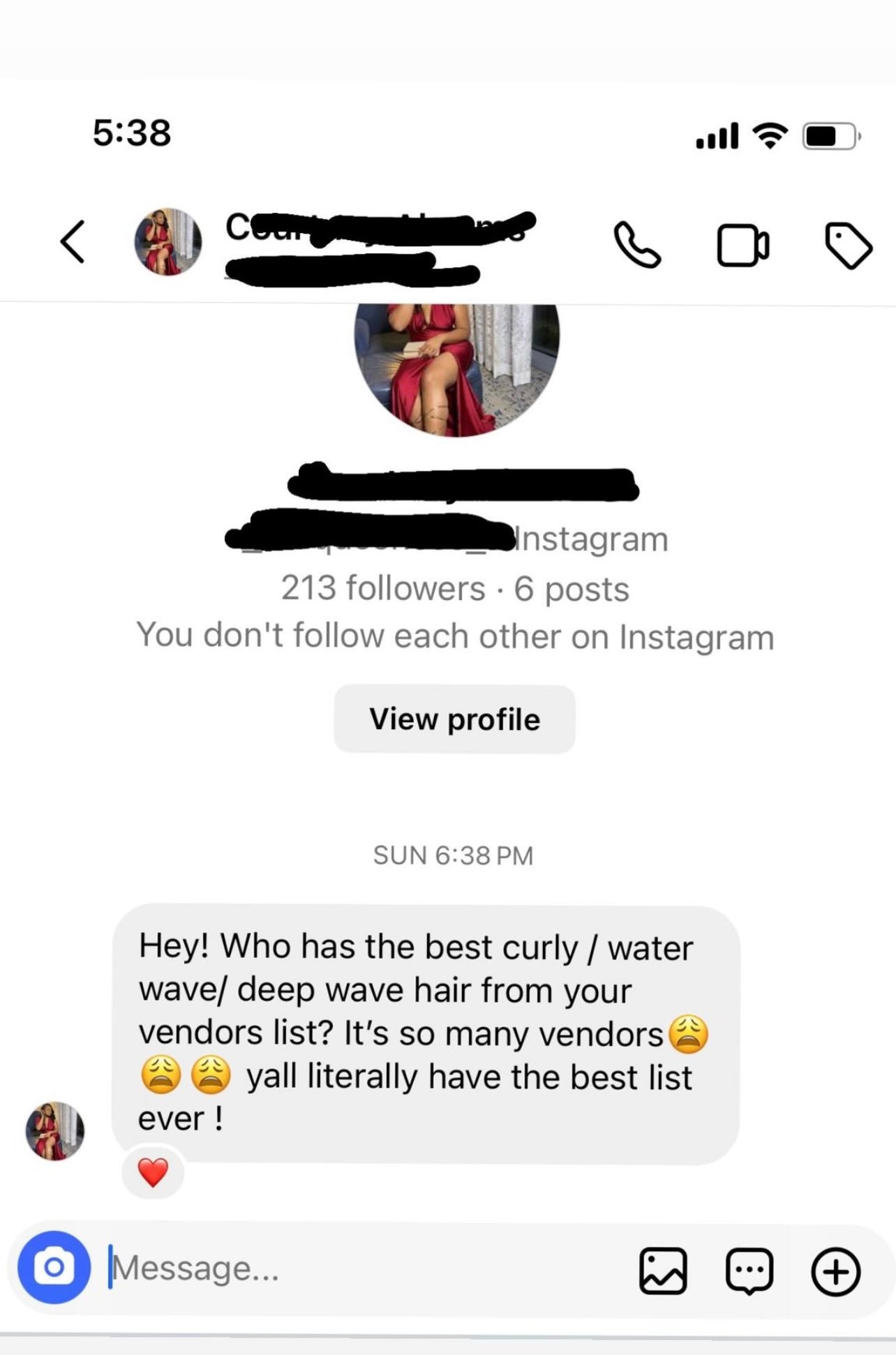Tap the heart reaction on the message
The image size is (896, 1355).
pos(153,1172)
